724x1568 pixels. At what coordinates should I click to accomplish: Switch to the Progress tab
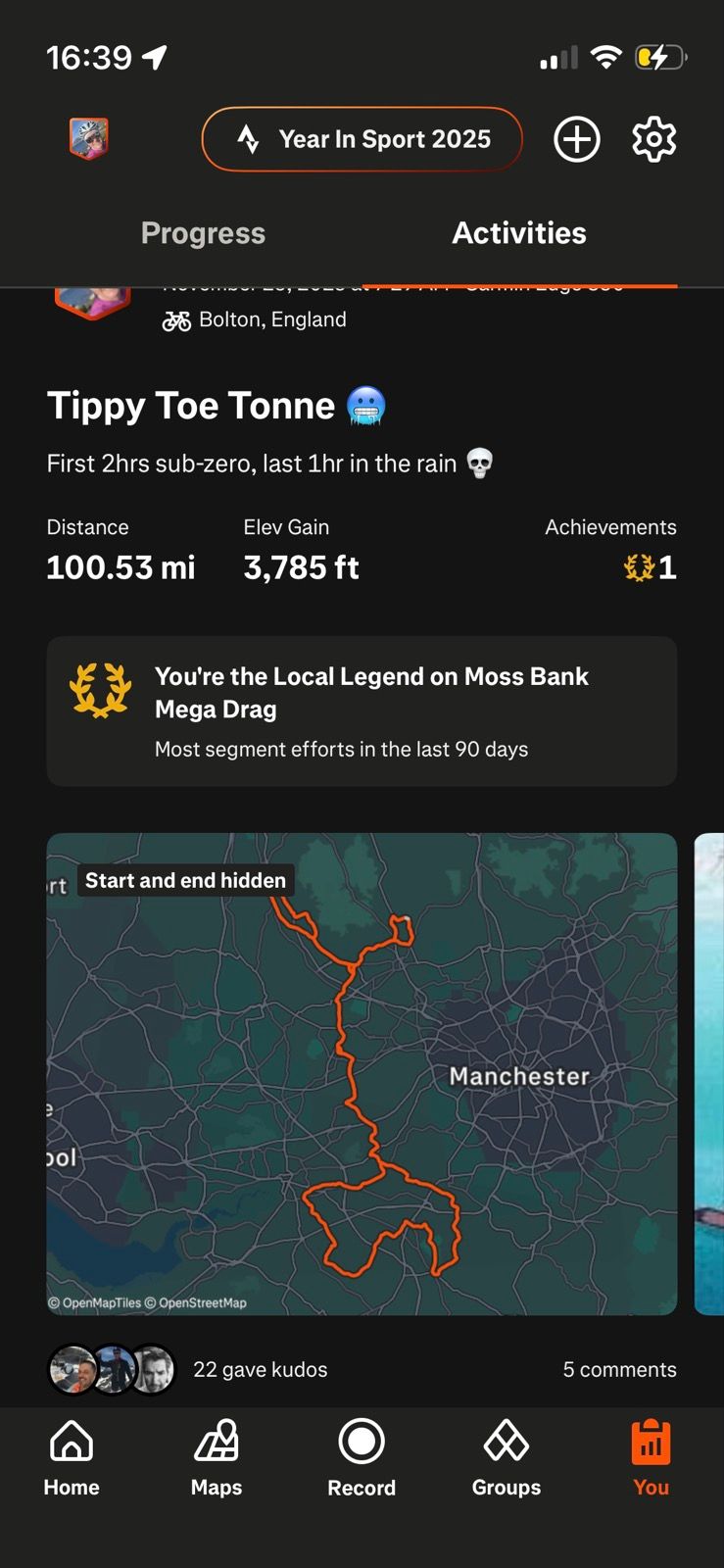click(203, 233)
